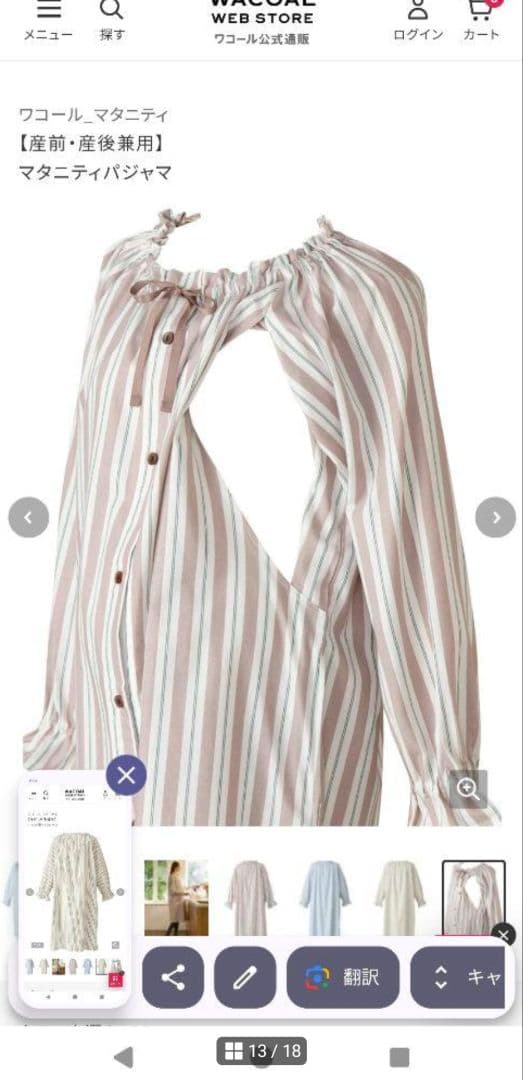Edit the screenshot with the pencil
Viewport: 523px width, 1080px height.
(245, 977)
